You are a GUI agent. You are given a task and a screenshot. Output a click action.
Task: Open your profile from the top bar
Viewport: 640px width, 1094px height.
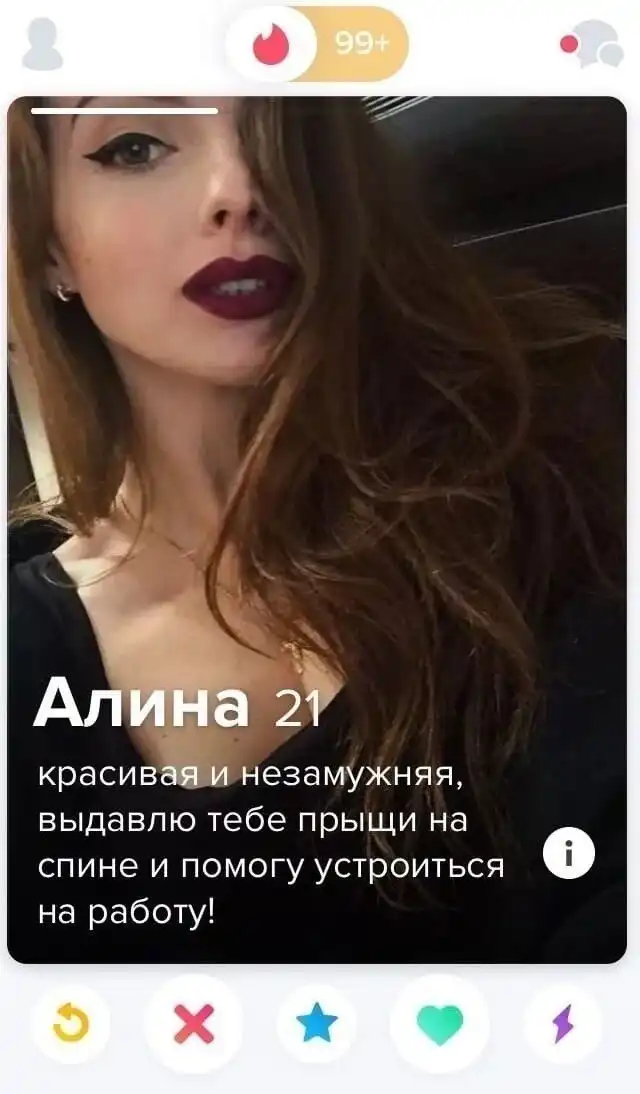tap(42, 45)
